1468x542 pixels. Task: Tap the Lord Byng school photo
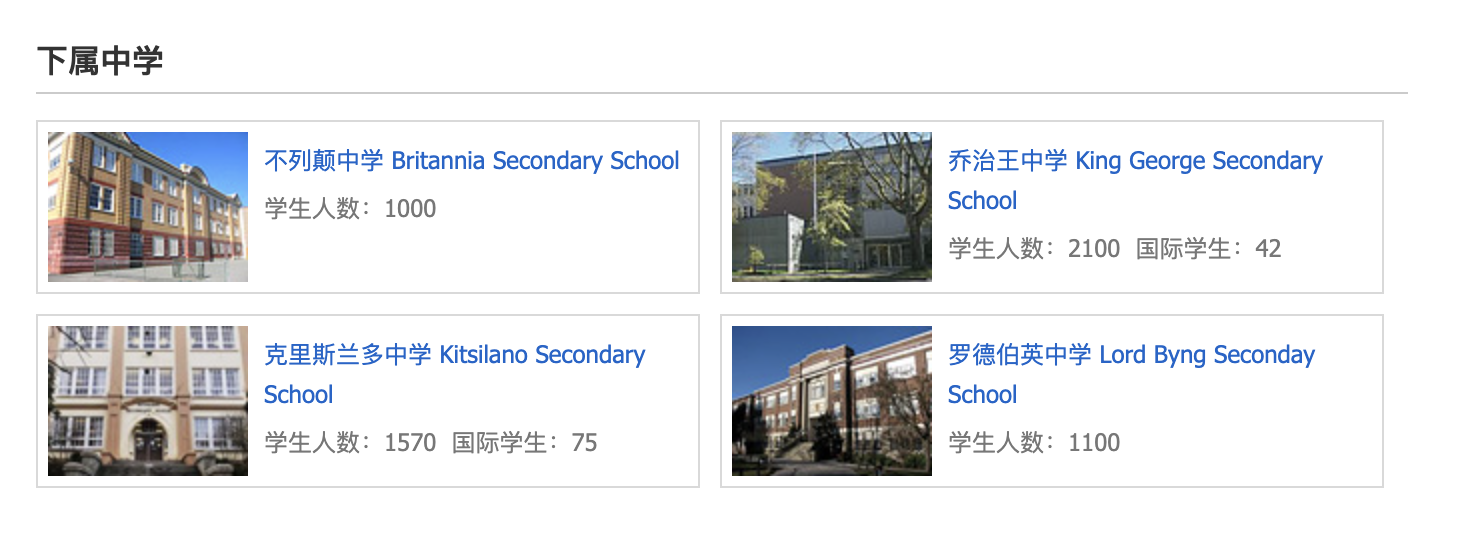click(x=831, y=401)
